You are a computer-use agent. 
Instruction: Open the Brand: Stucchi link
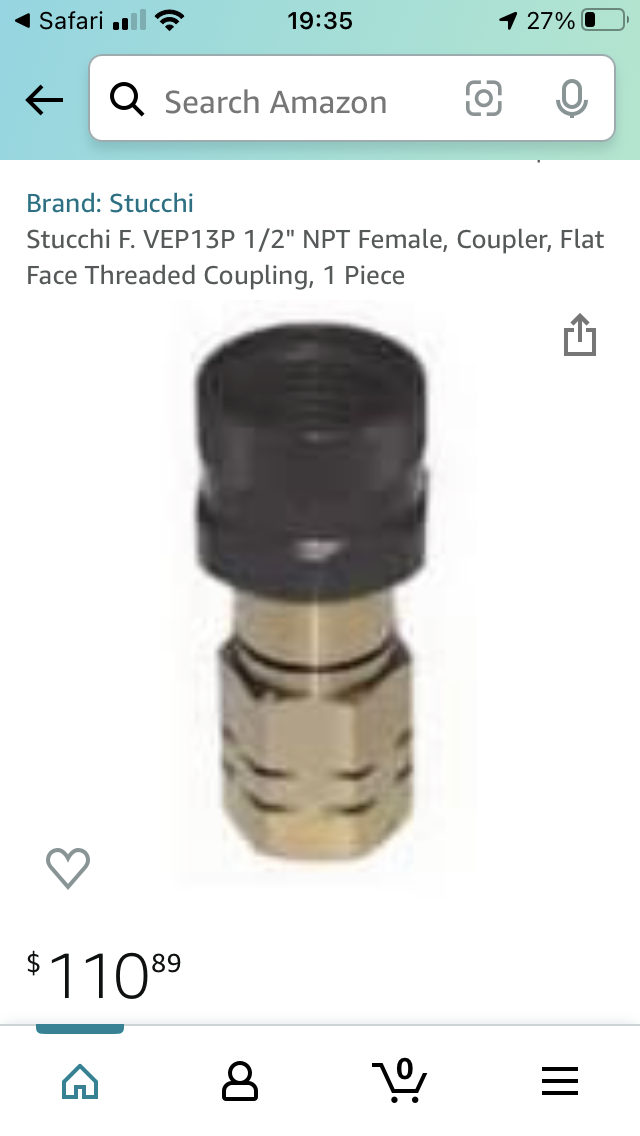click(x=110, y=203)
